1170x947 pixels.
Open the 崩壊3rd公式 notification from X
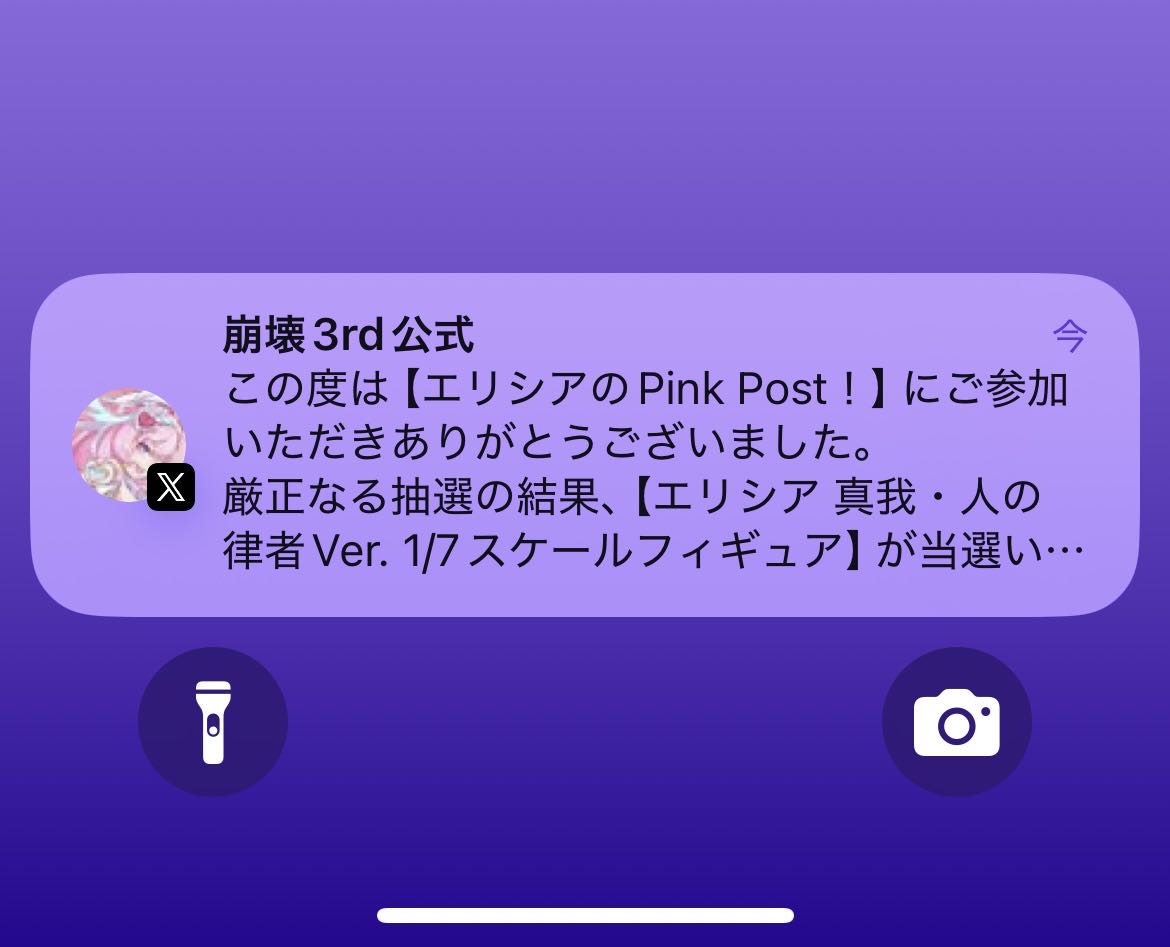[x=585, y=445]
